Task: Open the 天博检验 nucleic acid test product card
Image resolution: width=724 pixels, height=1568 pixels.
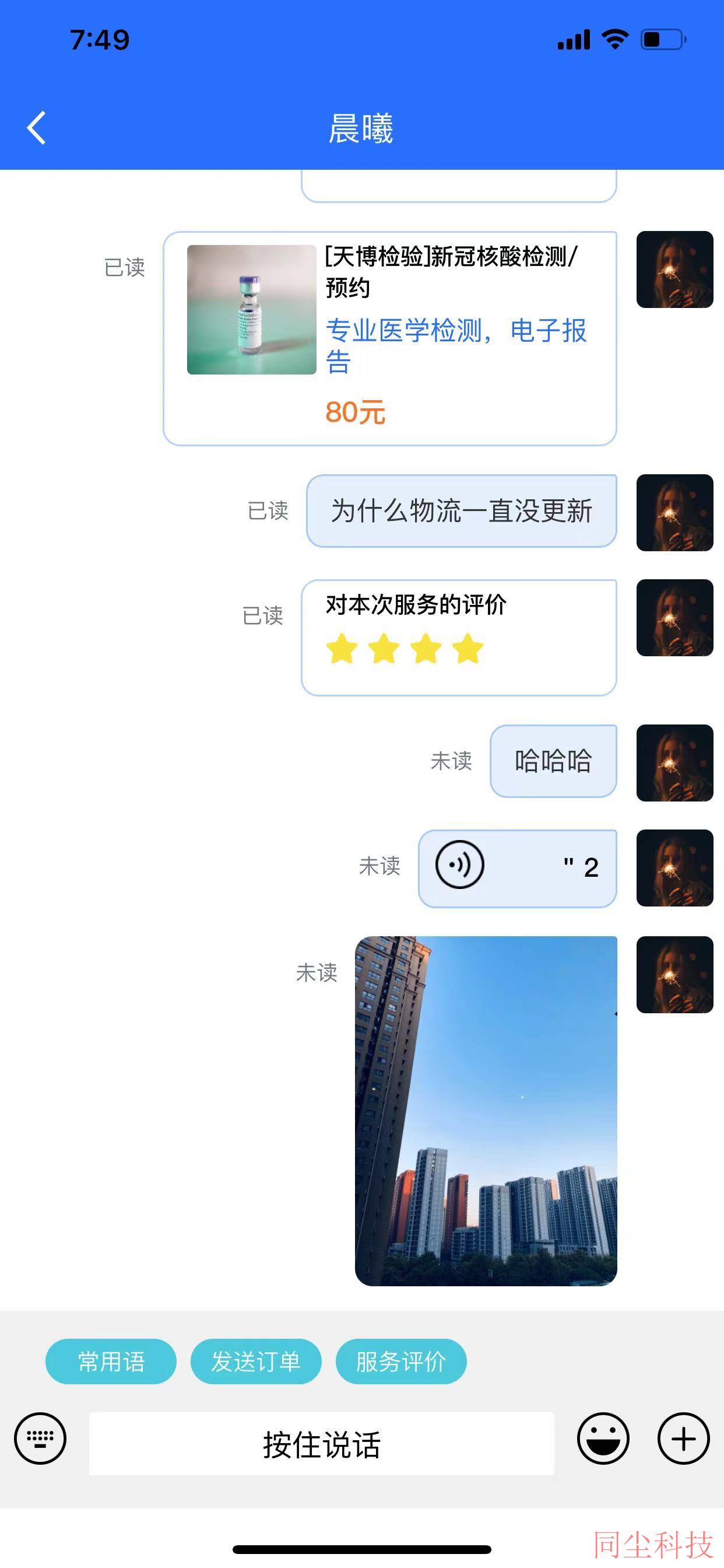Action: tap(389, 338)
